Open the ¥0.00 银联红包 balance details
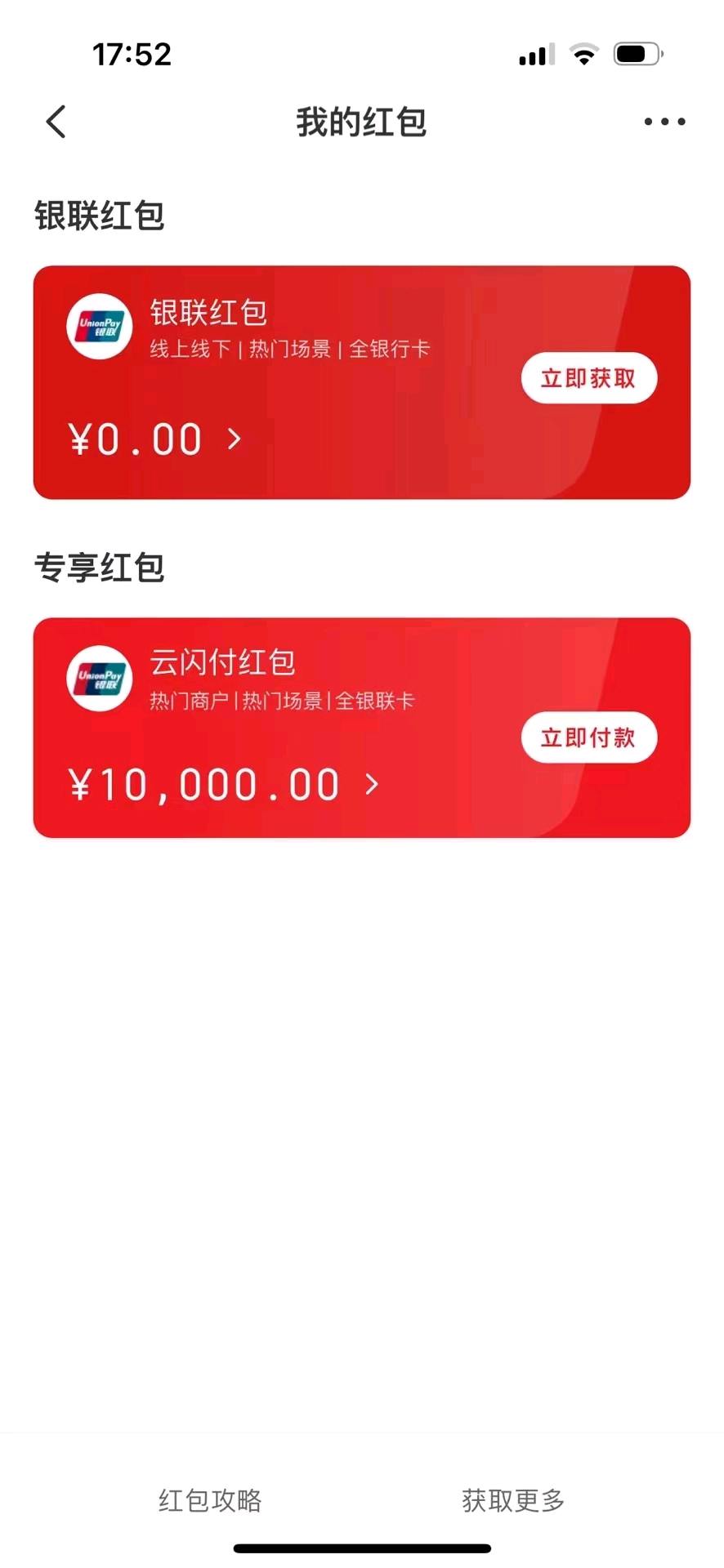724x1568 pixels. pos(155,439)
